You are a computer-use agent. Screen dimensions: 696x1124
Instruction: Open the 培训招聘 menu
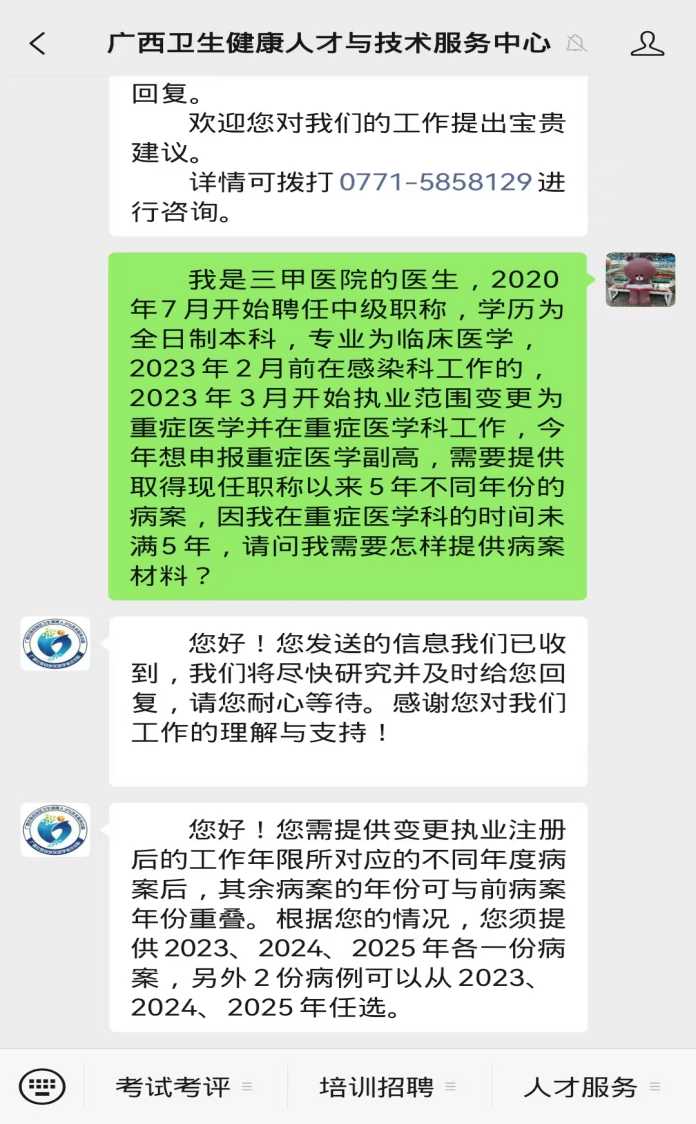pos(387,1087)
